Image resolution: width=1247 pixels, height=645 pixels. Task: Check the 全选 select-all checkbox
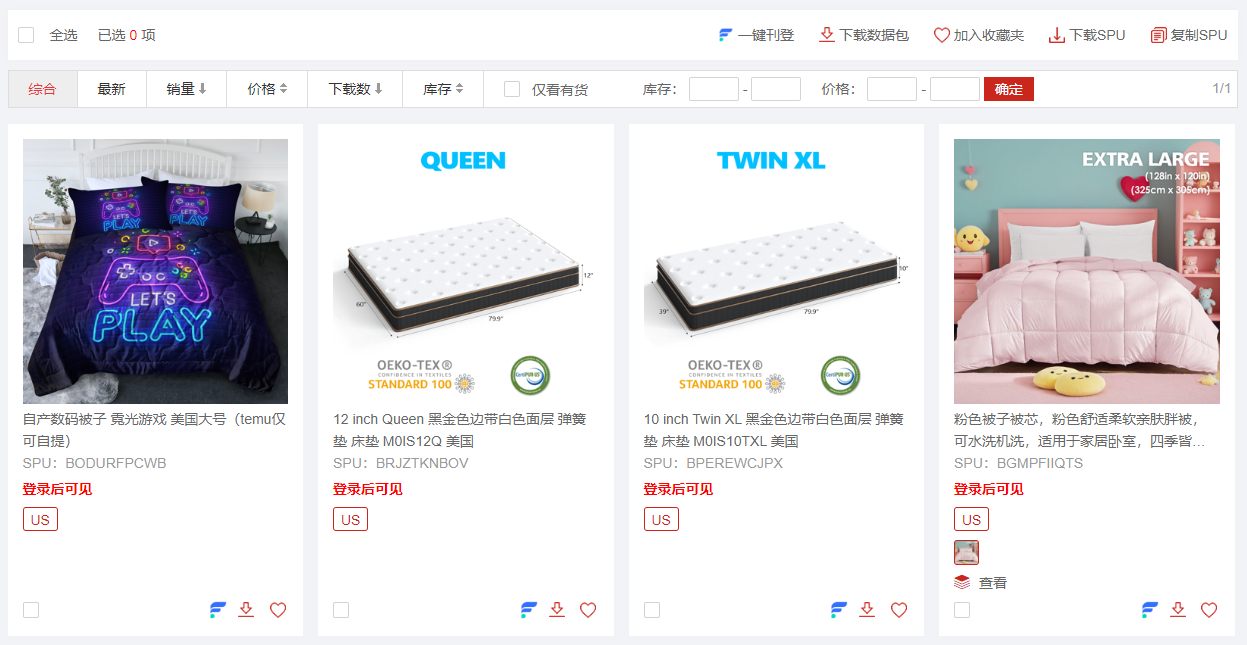click(x=26, y=35)
